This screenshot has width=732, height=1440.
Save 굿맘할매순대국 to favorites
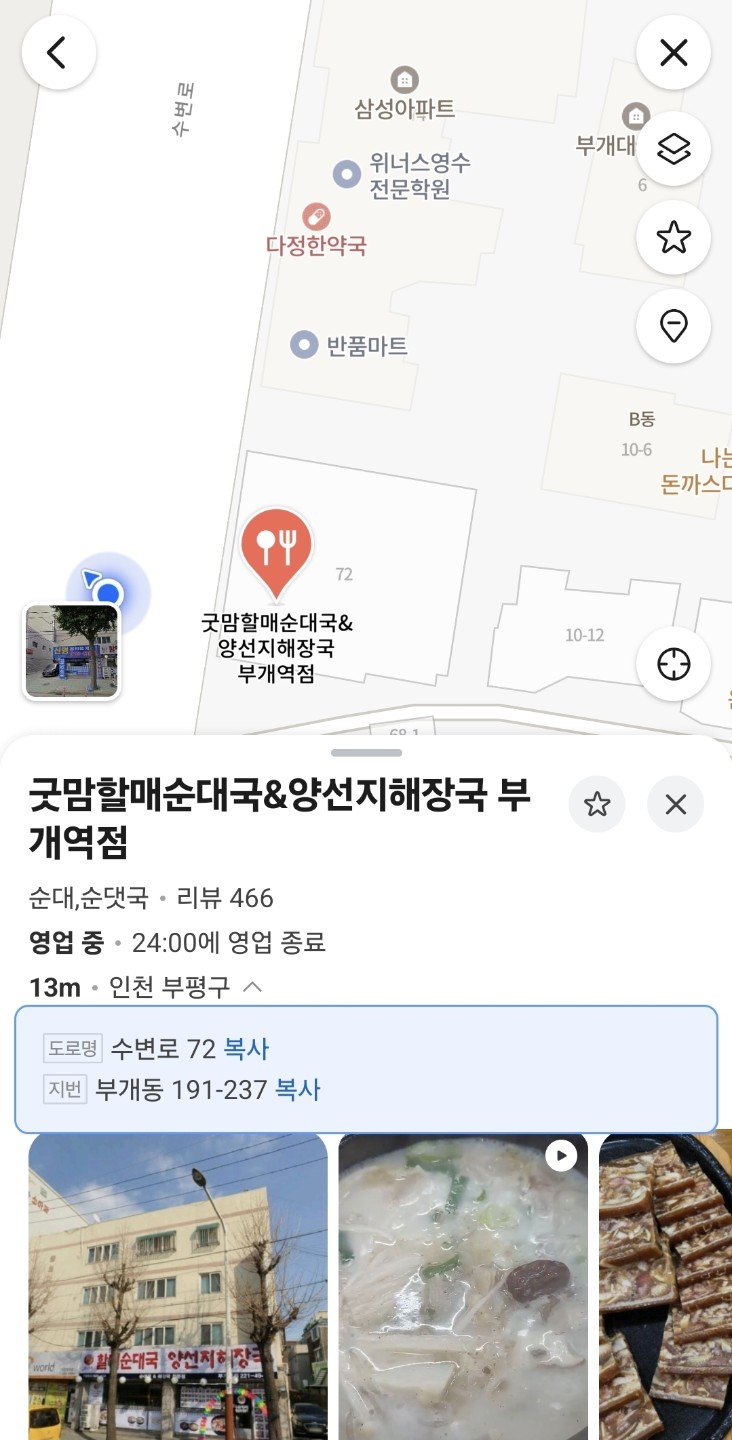click(x=597, y=804)
